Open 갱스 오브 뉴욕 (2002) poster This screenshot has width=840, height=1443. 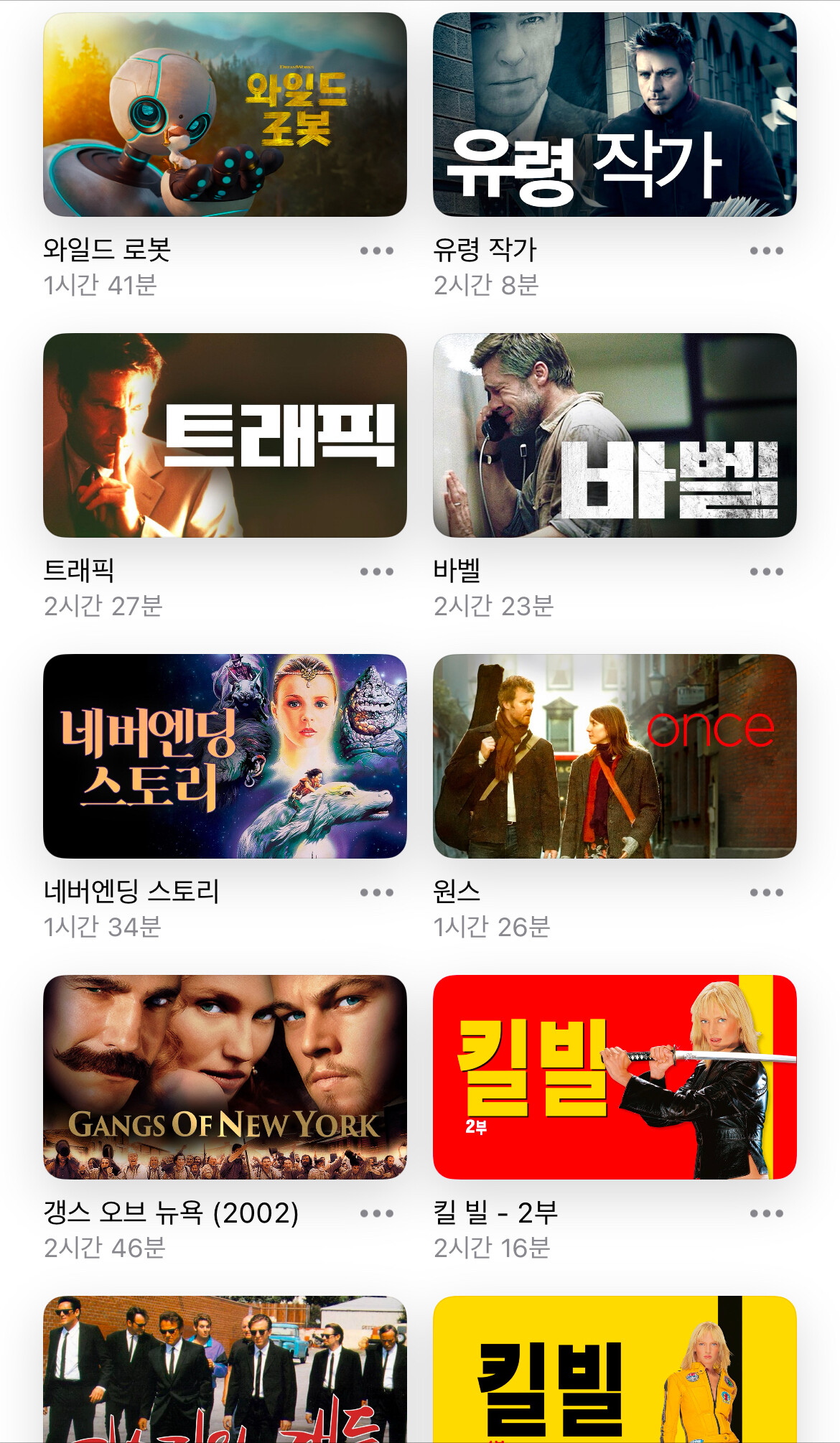coord(225,1077)
